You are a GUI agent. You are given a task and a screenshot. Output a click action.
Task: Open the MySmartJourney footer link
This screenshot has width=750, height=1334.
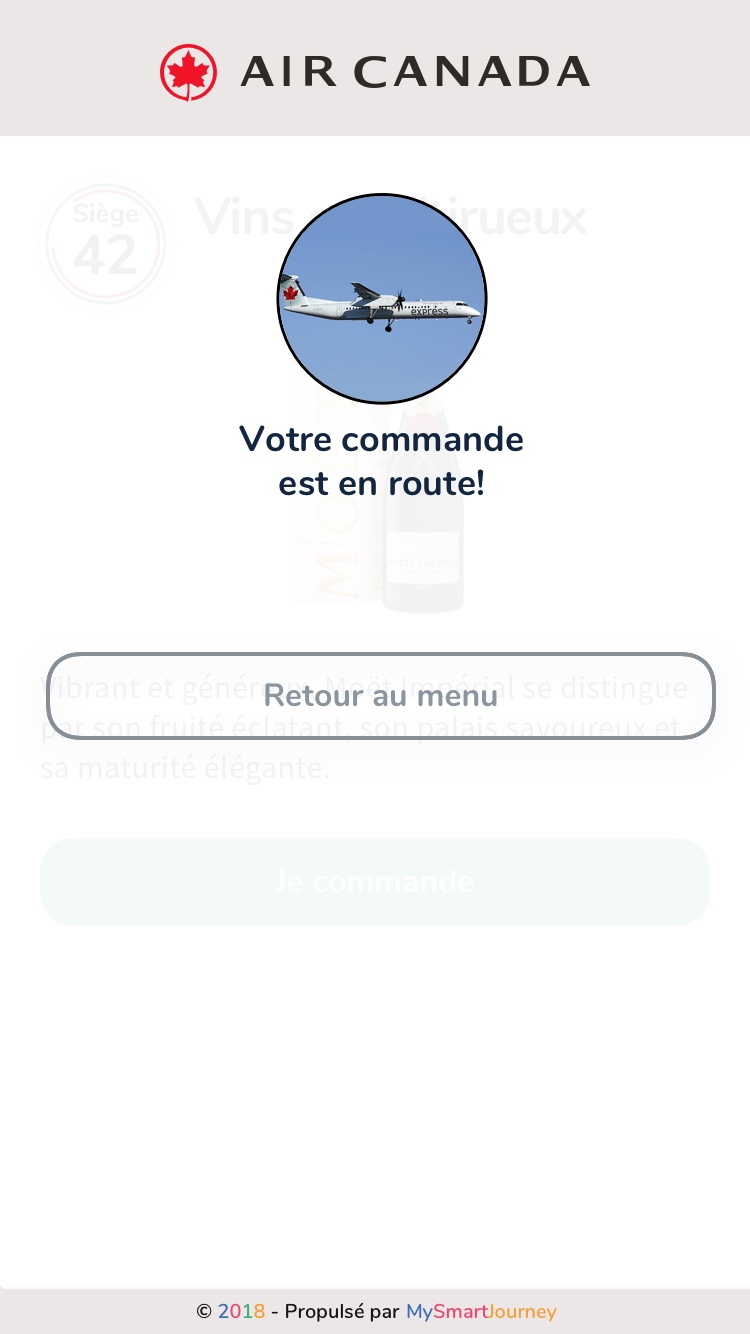tap(480, 1311)
